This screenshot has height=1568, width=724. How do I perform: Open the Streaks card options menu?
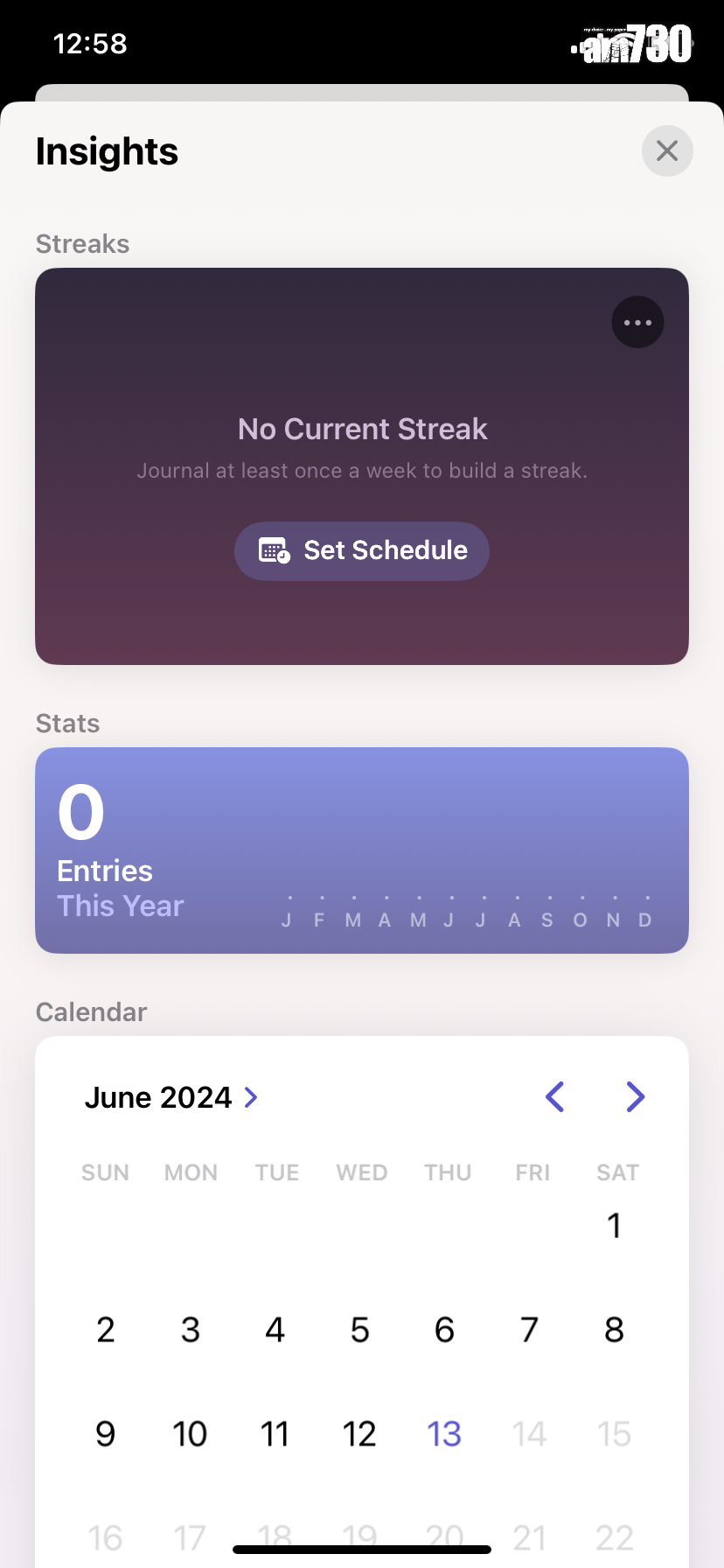coord(637,323)
